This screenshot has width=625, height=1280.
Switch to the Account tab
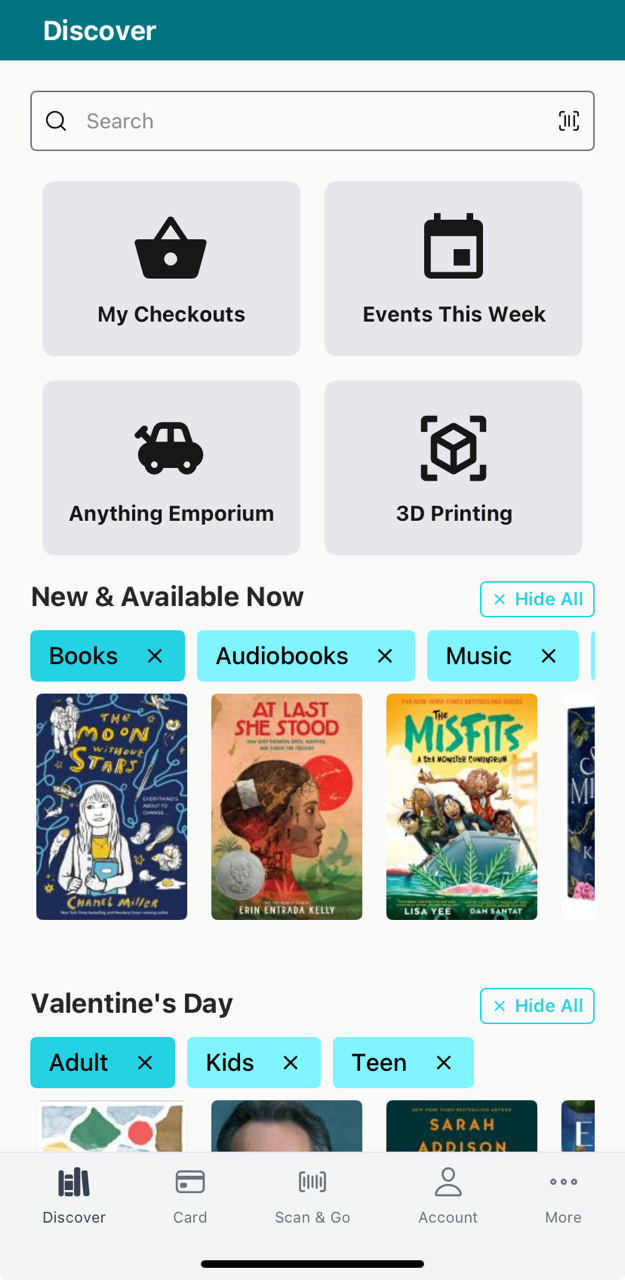tap(448, 1195)
